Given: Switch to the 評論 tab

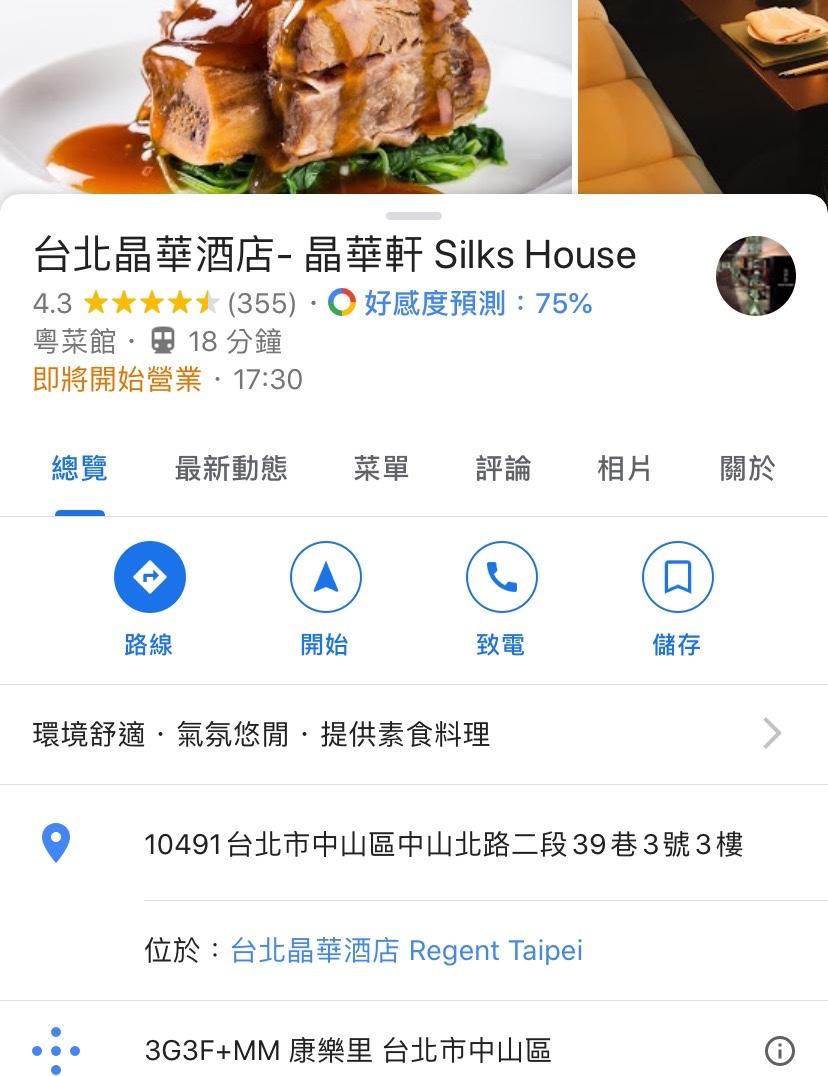Looking at the screenshot, I should coord(503,468).
